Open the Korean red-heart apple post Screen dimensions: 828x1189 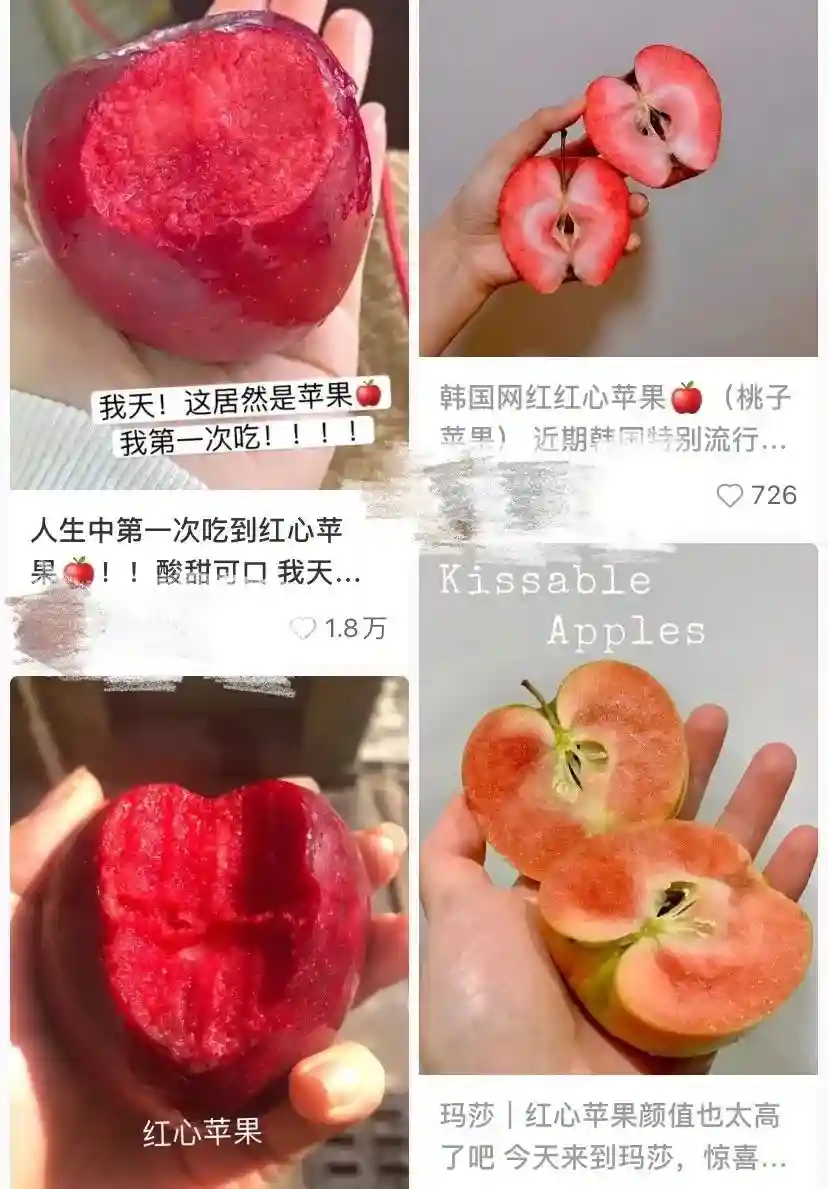[x=618, y=180]
